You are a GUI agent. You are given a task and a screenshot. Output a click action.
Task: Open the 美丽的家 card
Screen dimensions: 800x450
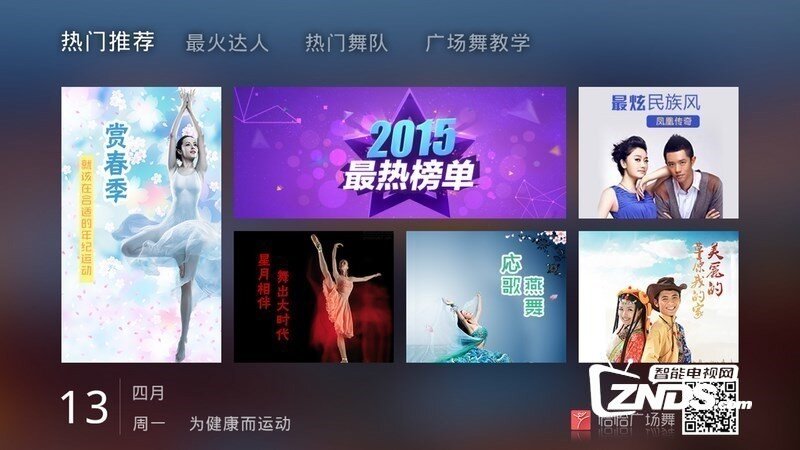(658, 296)
